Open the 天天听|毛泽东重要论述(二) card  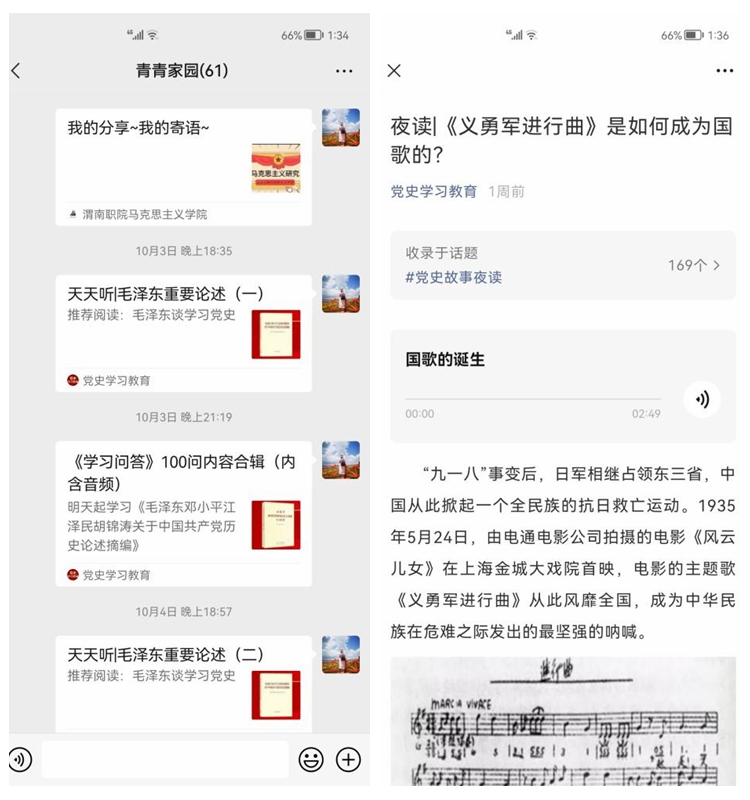pyautogui.click(x=183, y=680)
